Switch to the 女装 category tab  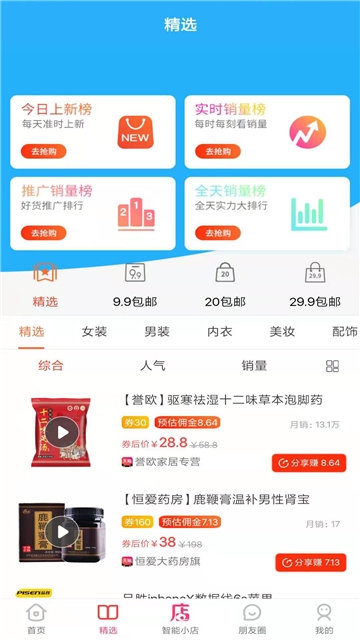point(94,331)
